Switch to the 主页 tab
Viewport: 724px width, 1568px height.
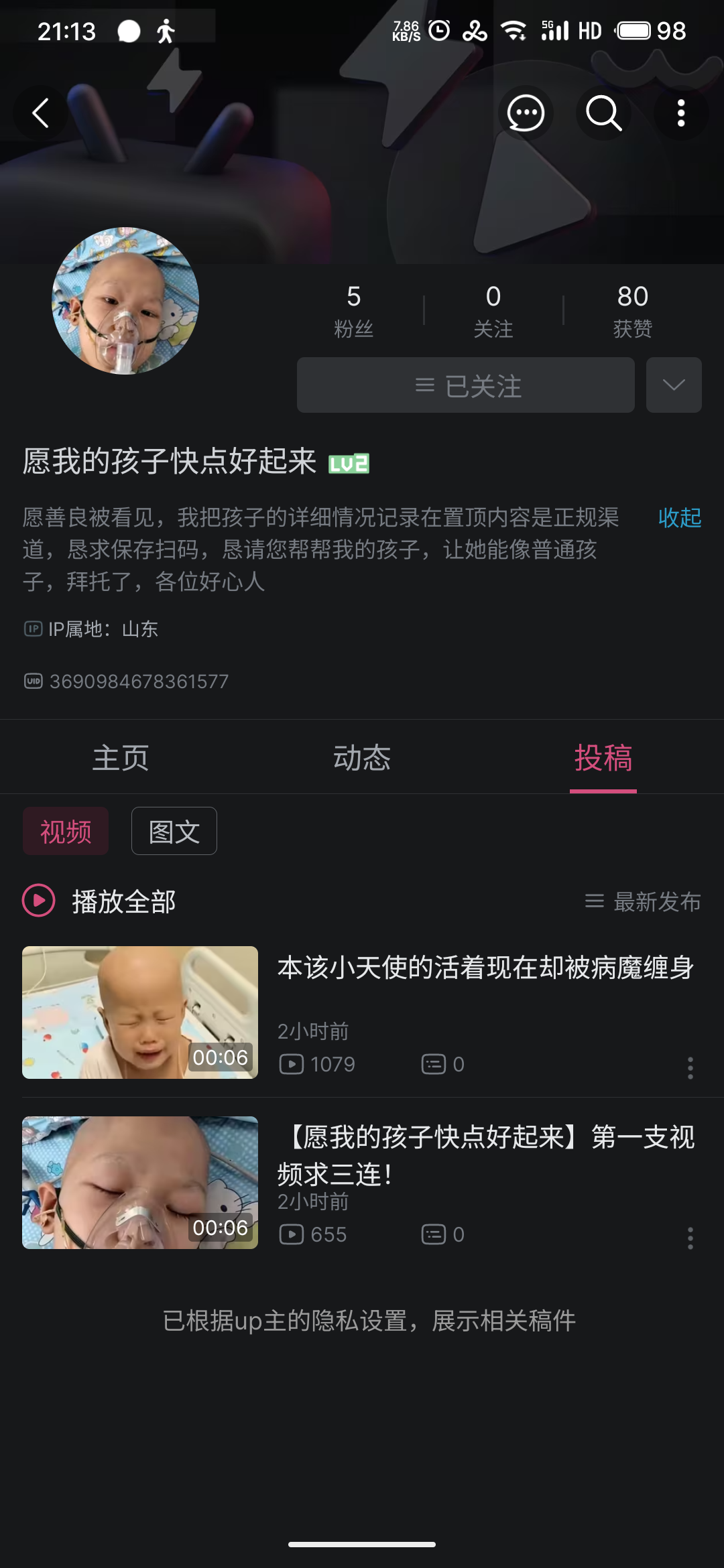[x=121, y=758]
